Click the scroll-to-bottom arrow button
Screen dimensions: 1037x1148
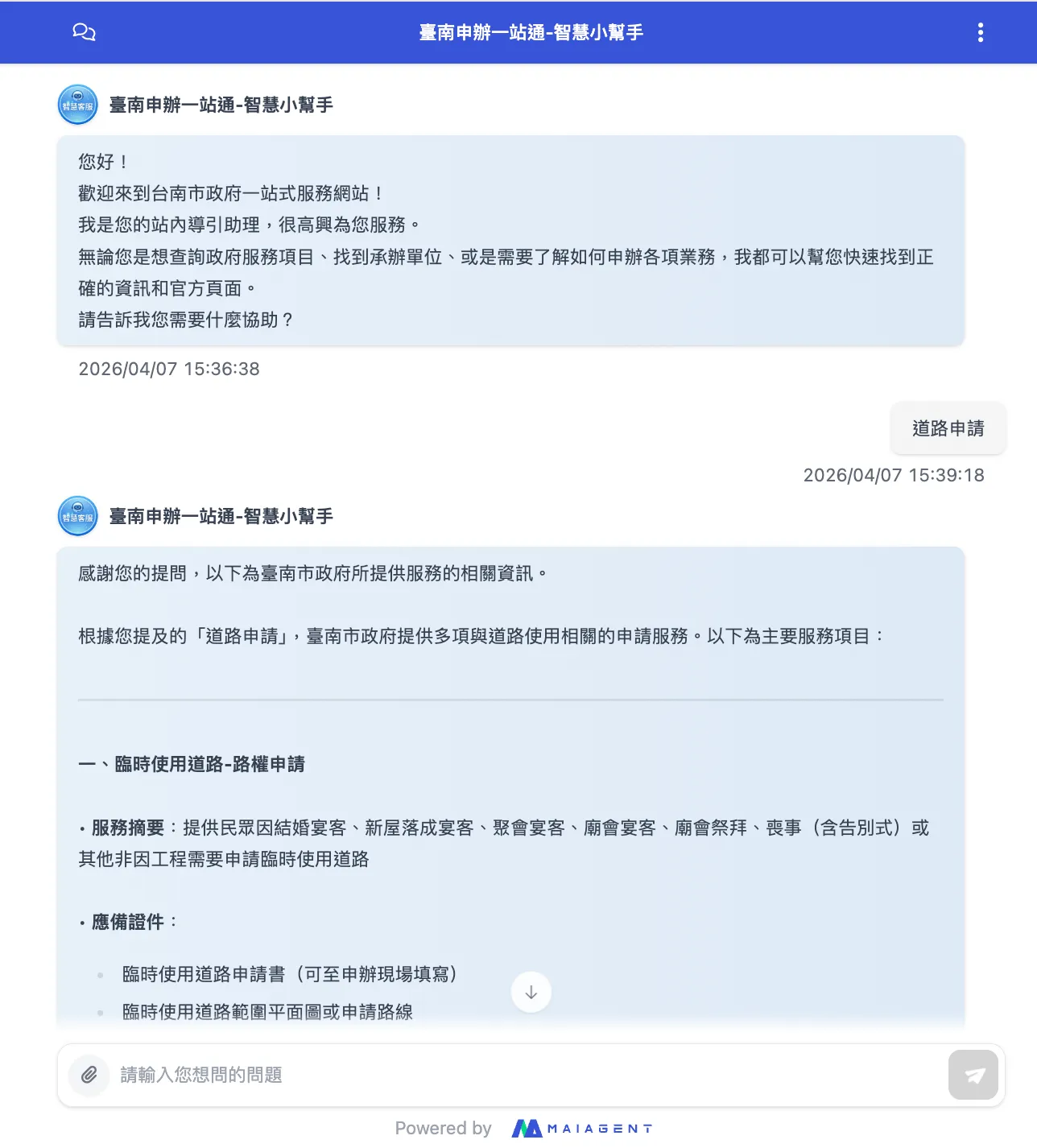[x=530, y=992]
